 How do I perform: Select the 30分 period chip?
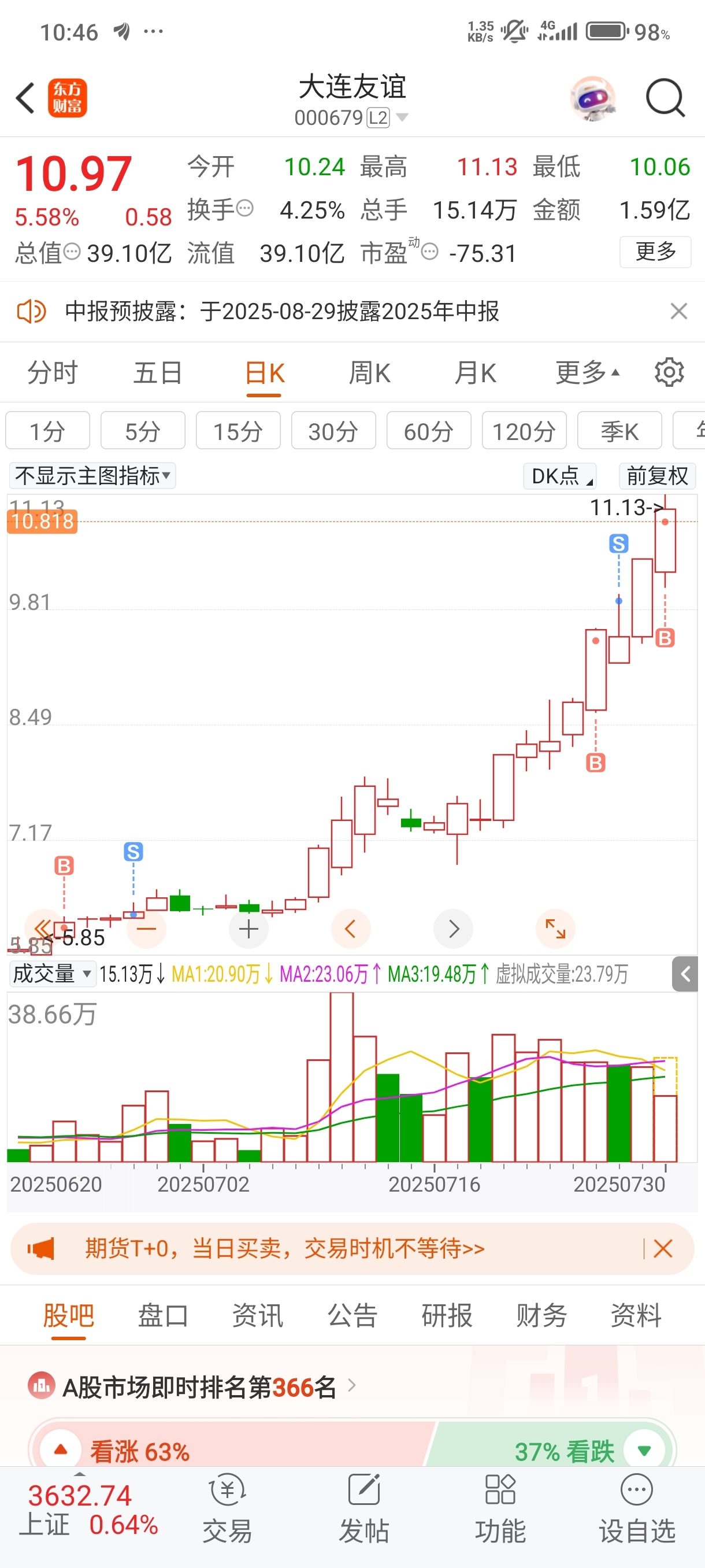coord(333,431)
